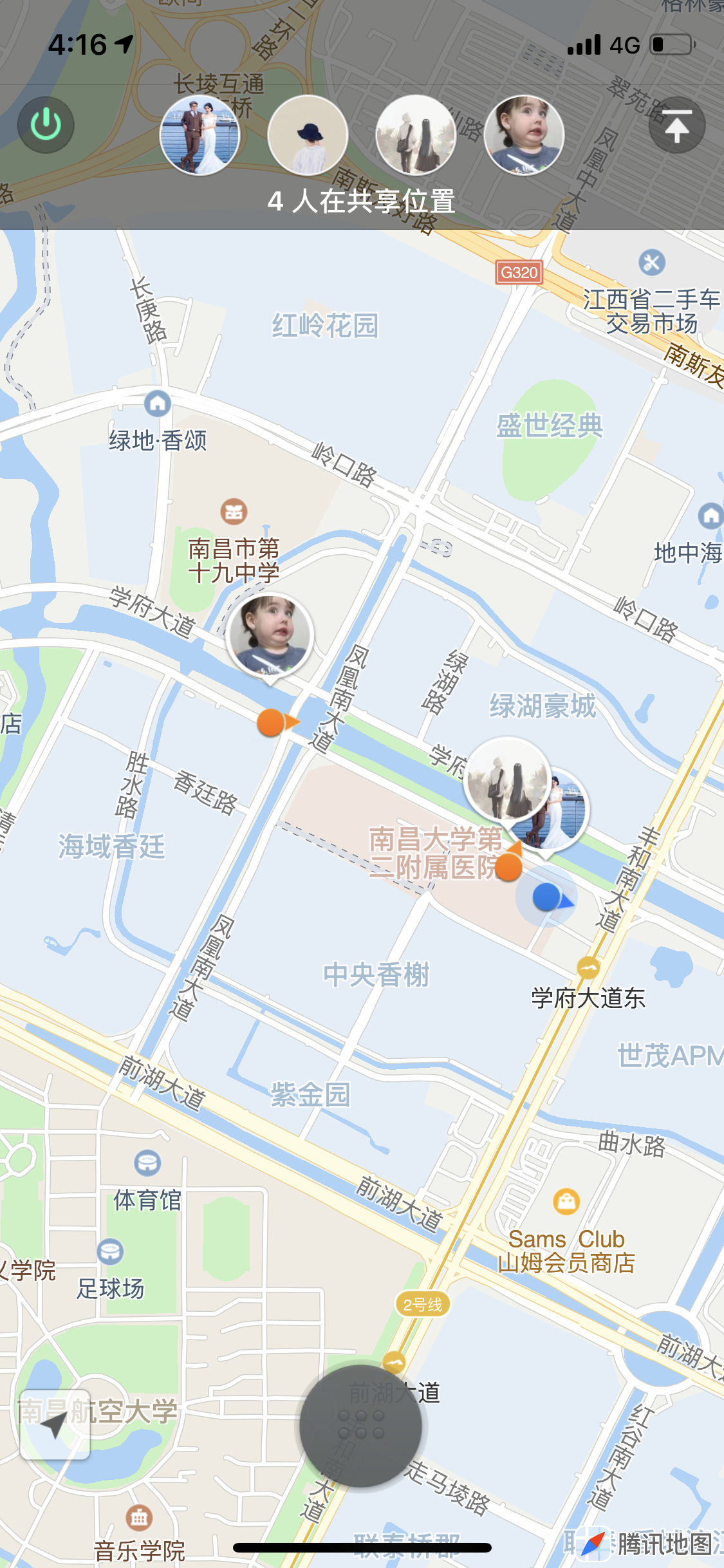This screenshot has width=724, height=1568.
Task: Tap the green power button to stop sharing
Action: [46, 125]
